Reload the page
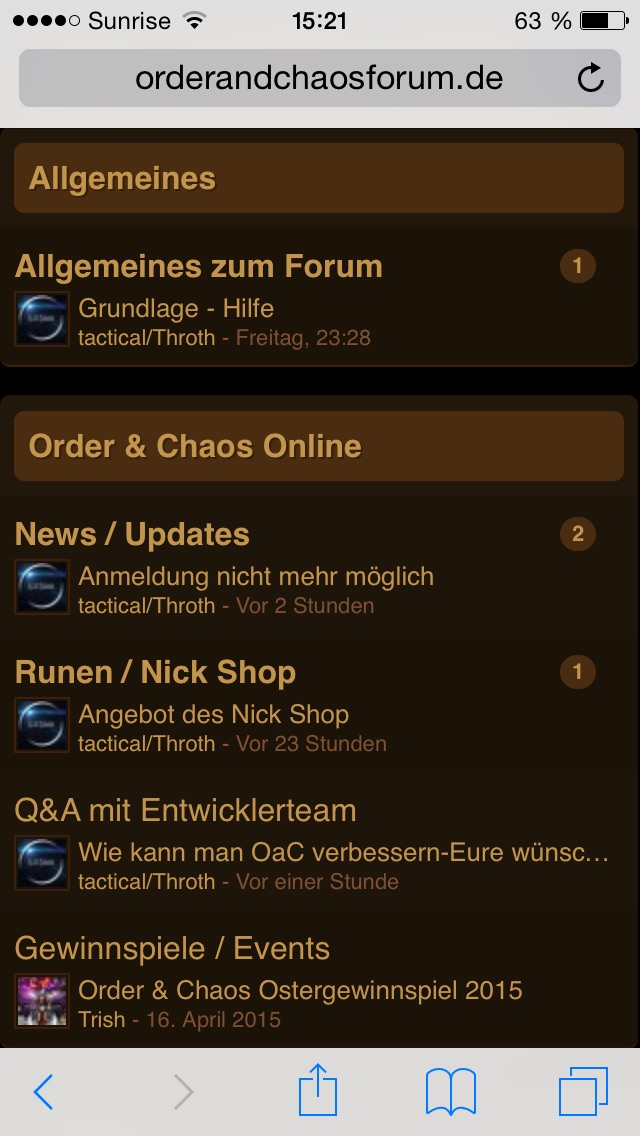The width and height of the screenshot is (640, 1136). [591, 78]
